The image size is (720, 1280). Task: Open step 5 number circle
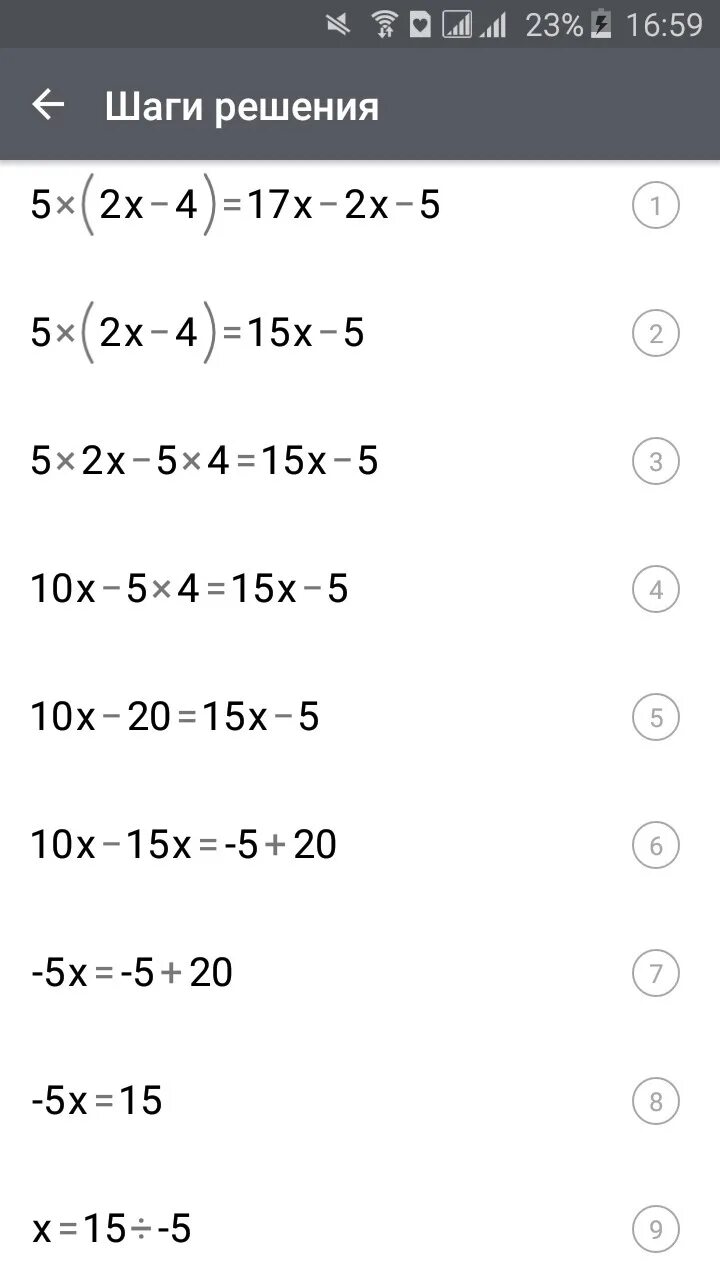[656, 718]
